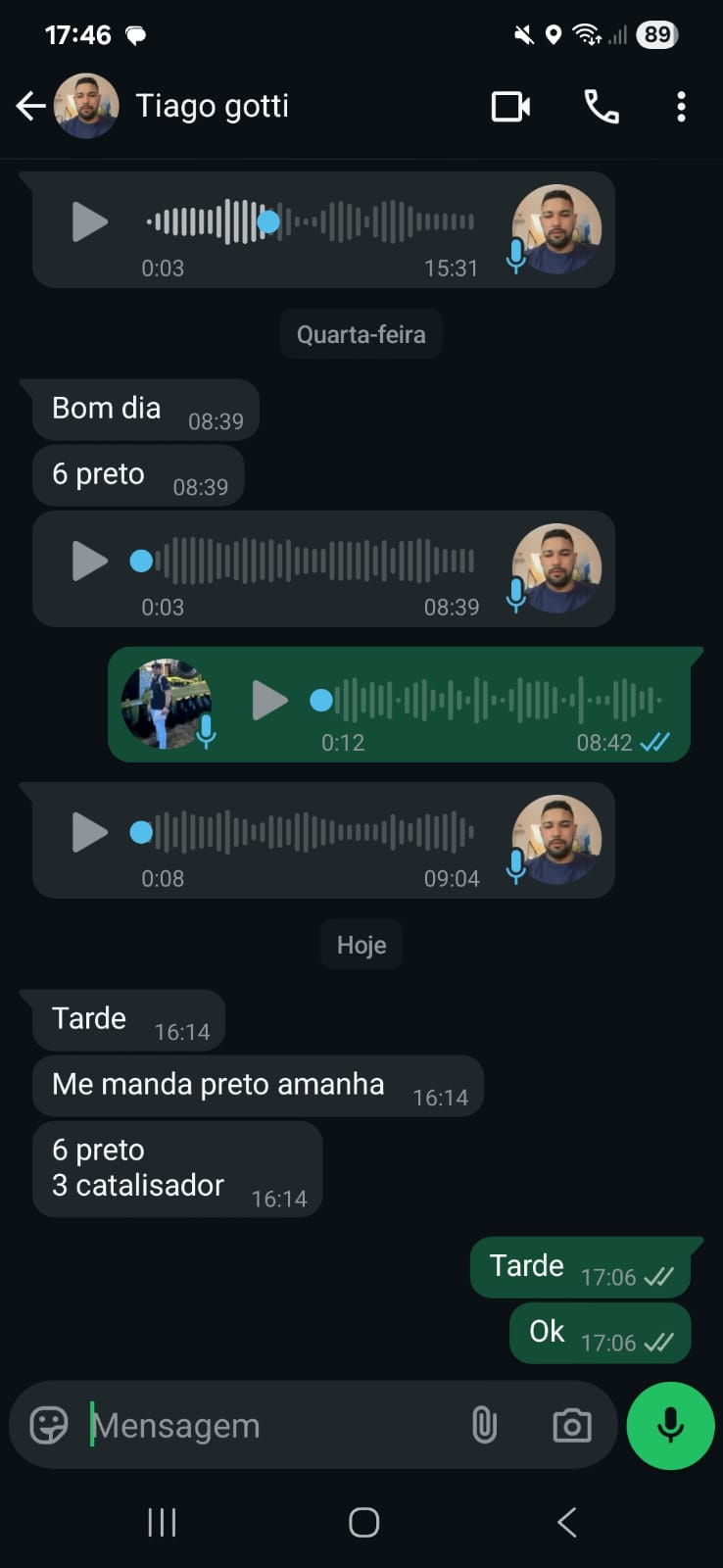Start a voice call with Tiago gotti
The width and height of the screenshot is (723, 1568).
tap(601, 106)
